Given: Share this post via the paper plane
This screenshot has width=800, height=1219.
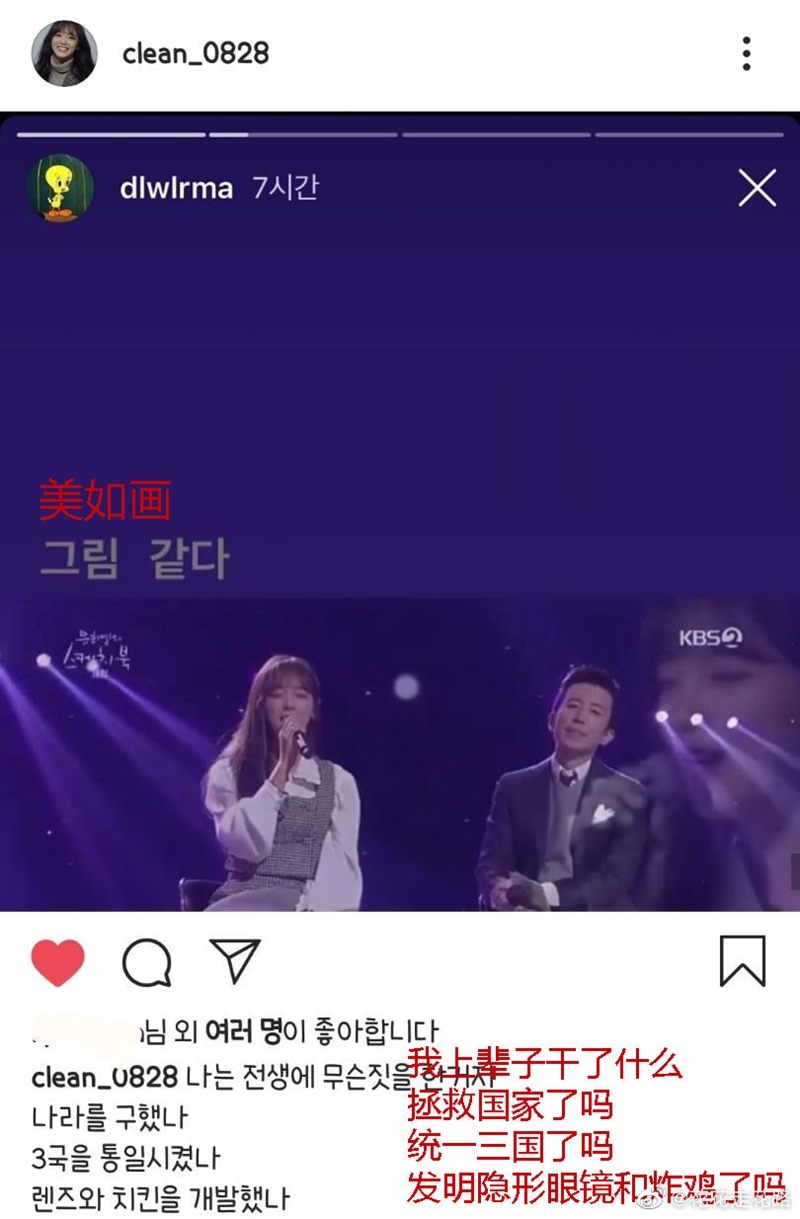Looking at the screenshot, I should tap(236, 962).
